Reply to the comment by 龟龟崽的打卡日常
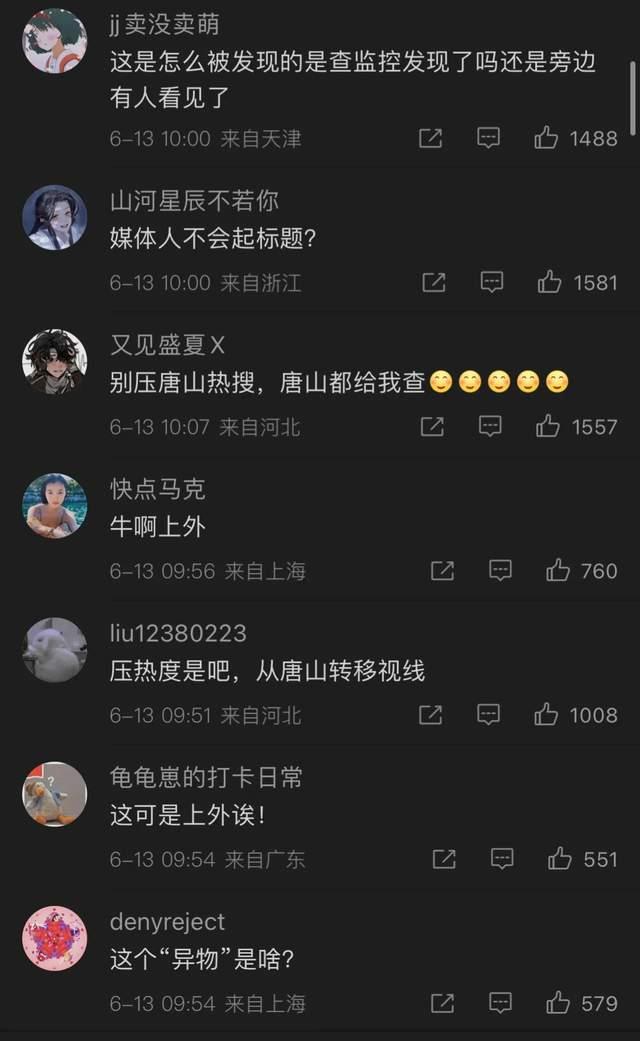Image resolution: width=640 pixels, height=1041 pixels. [503, 859]
